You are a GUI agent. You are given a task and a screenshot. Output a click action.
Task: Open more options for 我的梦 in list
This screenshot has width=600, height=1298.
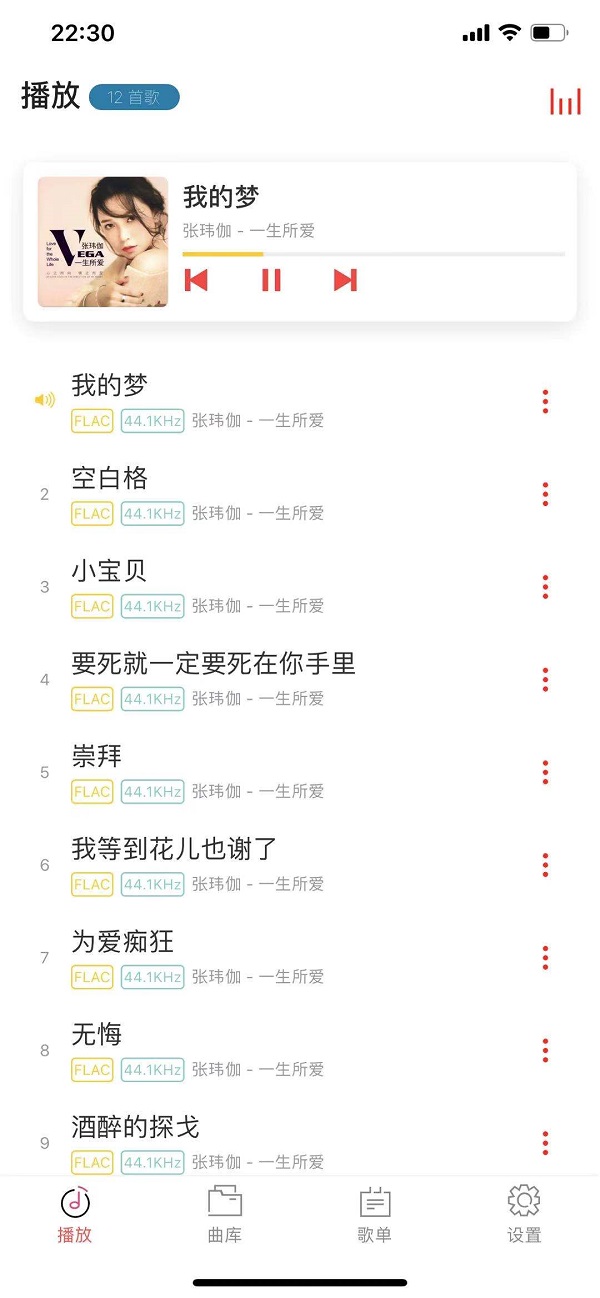pyautogui.click(x=545, y=401)
